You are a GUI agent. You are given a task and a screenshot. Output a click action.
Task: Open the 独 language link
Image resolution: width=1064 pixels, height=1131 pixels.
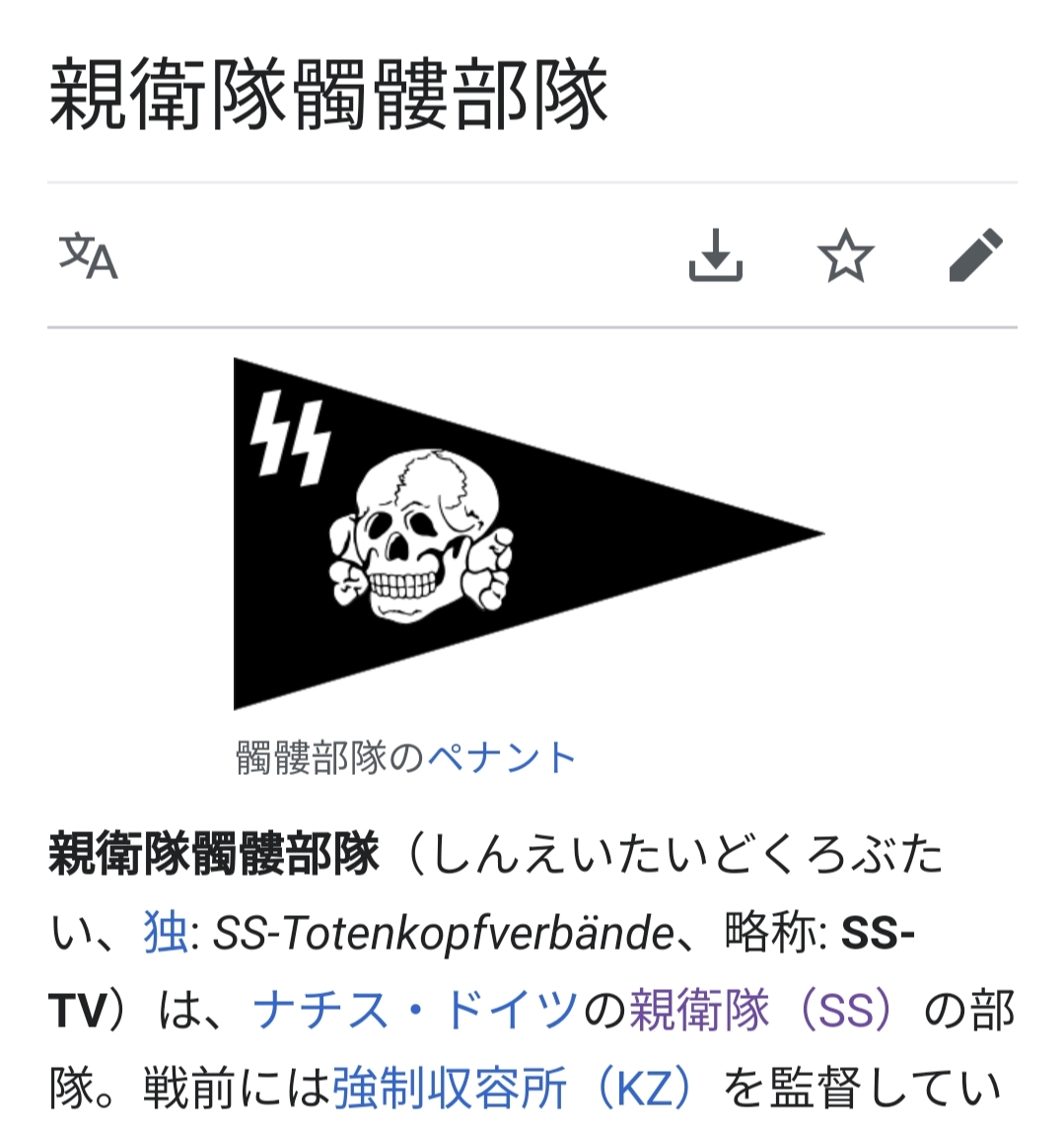(165, 933)
